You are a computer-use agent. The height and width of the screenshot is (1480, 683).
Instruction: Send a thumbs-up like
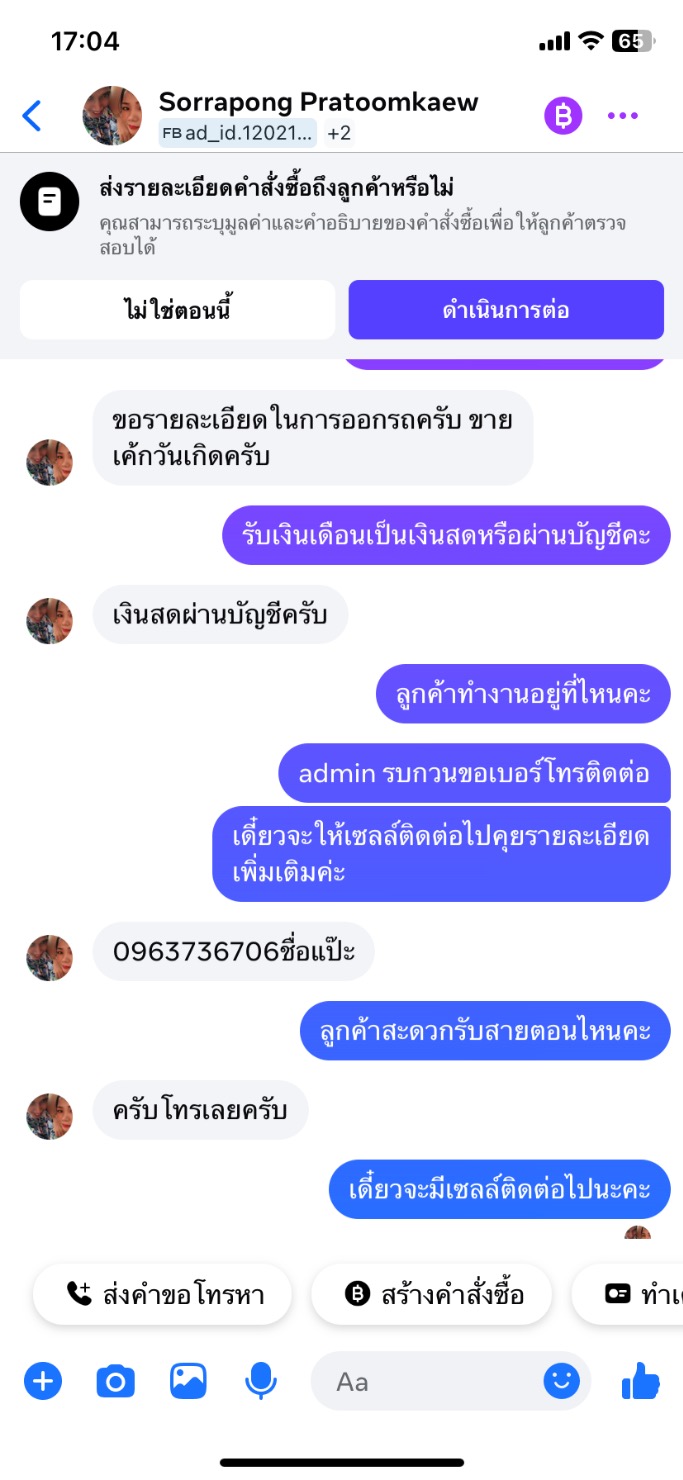tap(641, 1382)
